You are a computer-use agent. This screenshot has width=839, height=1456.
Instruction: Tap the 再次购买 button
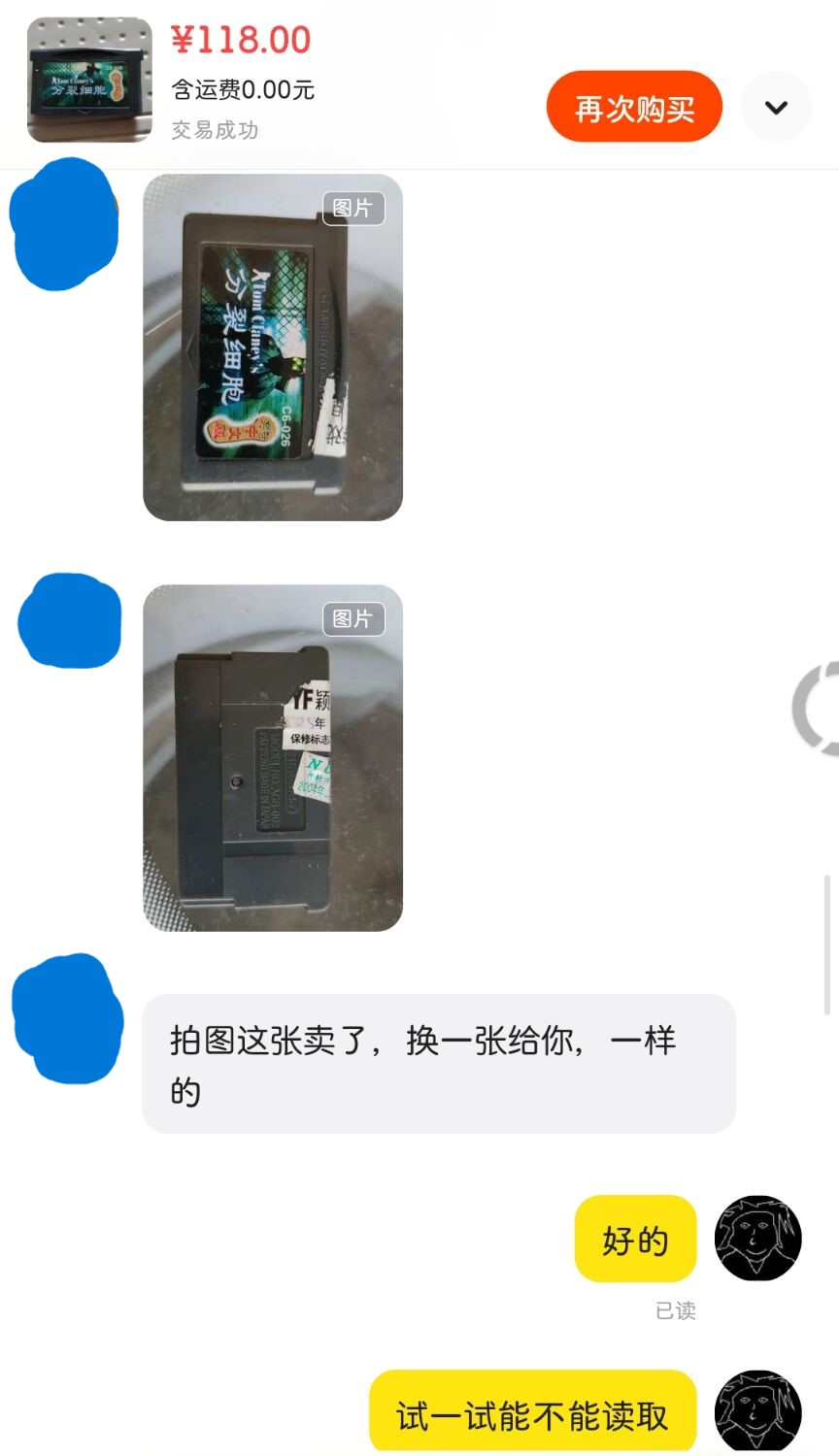[x=634, y=107]
